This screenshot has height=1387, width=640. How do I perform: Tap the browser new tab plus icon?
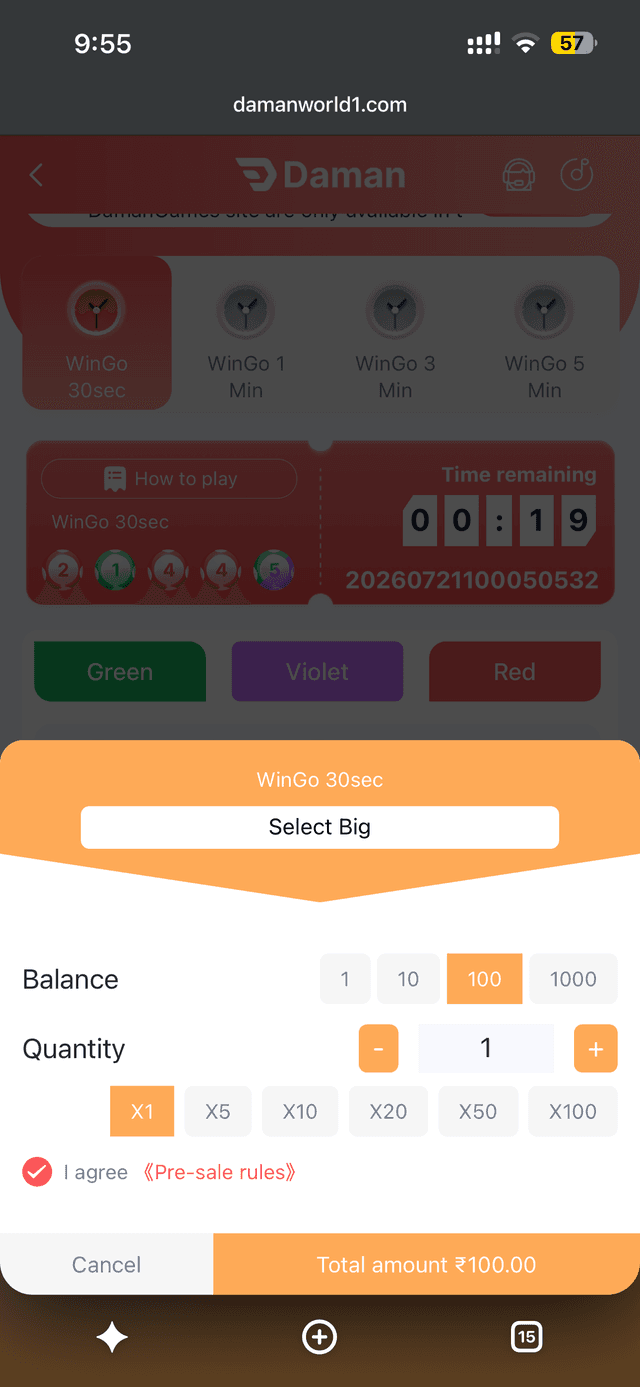click(x=320, y=1337)
